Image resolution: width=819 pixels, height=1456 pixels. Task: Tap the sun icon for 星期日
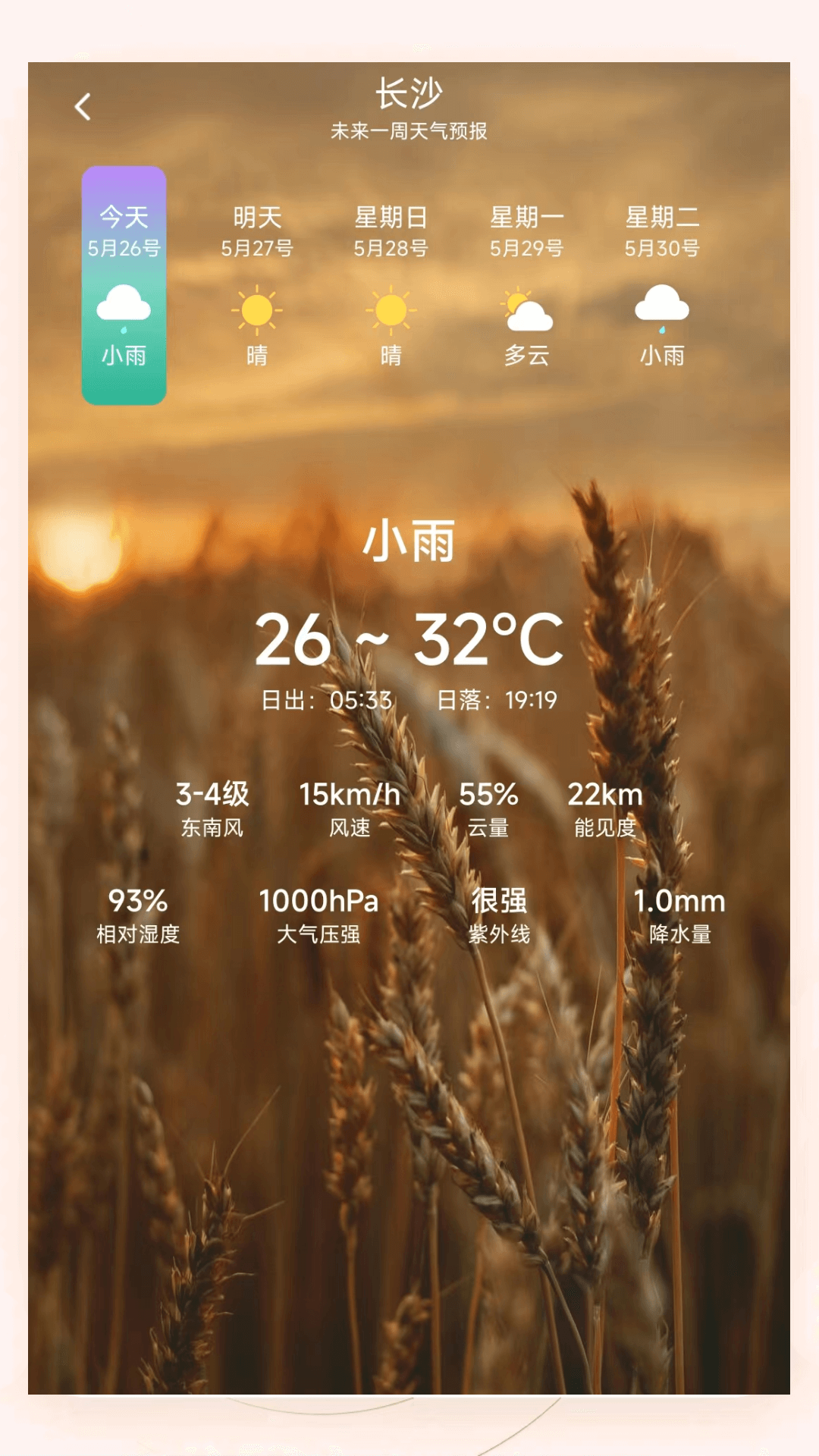pyautogui.click(x=392, y=311)
